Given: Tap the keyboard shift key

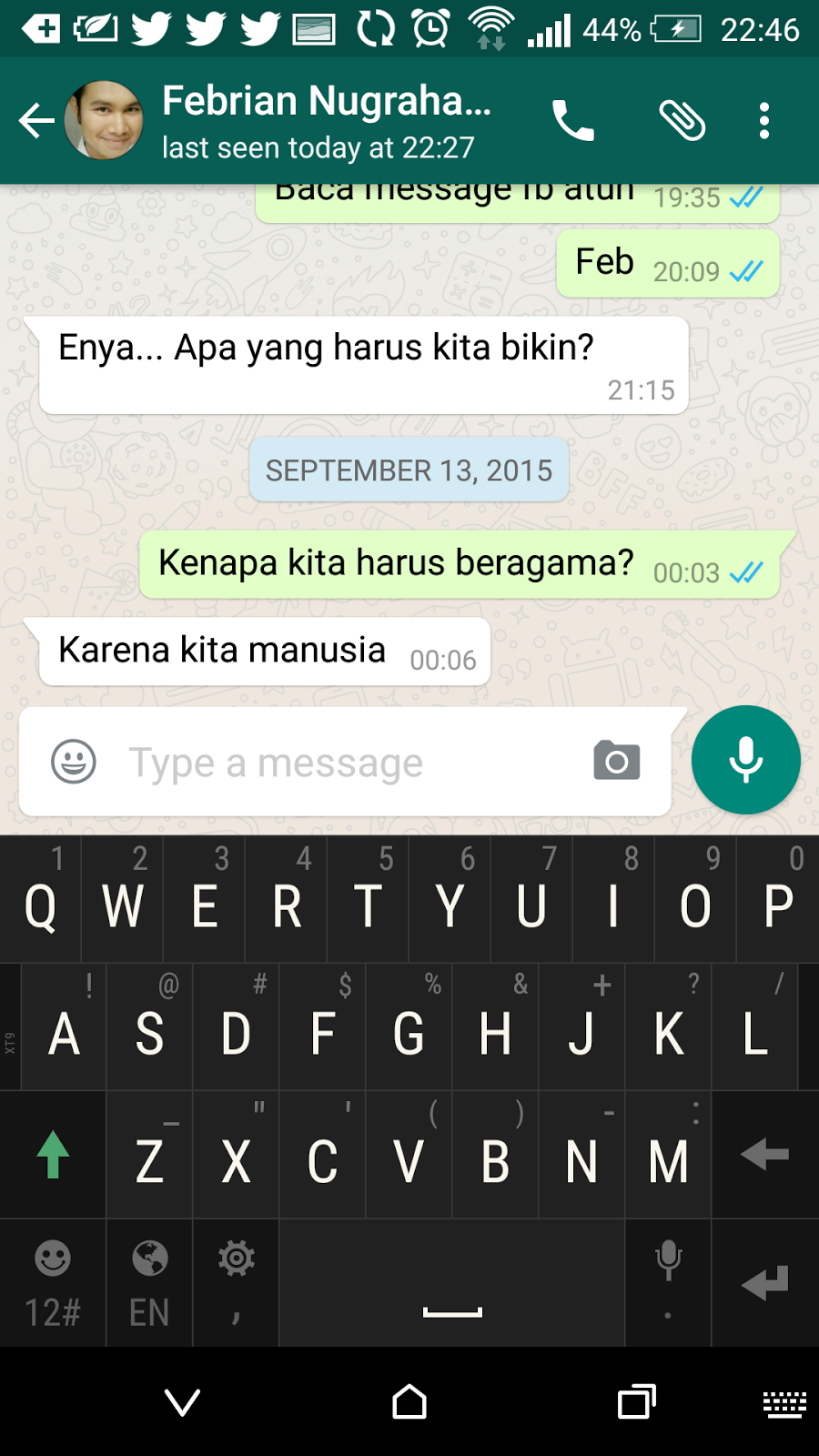Looking at the screenshot, I should click(x=53, y=1155).
